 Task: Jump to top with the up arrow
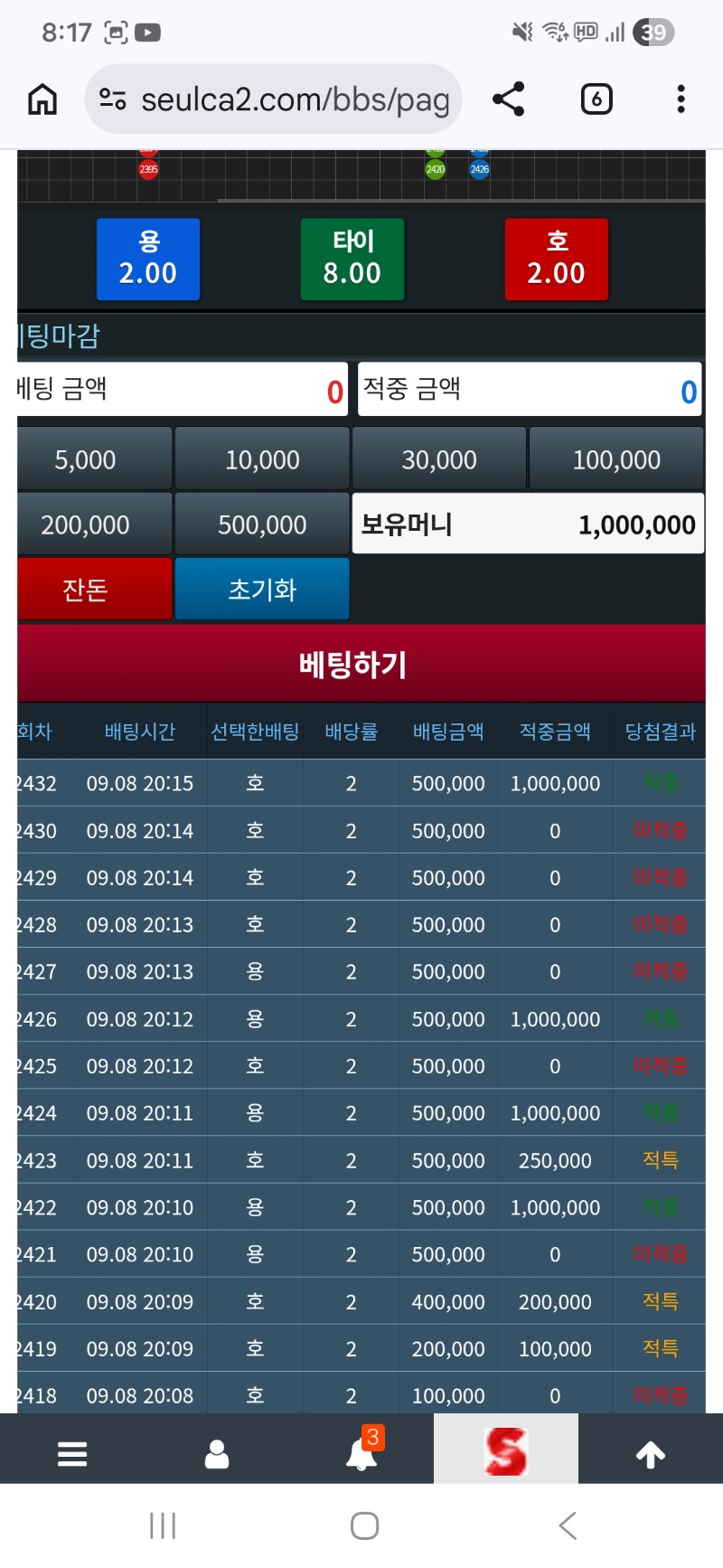coord(651,1453)
